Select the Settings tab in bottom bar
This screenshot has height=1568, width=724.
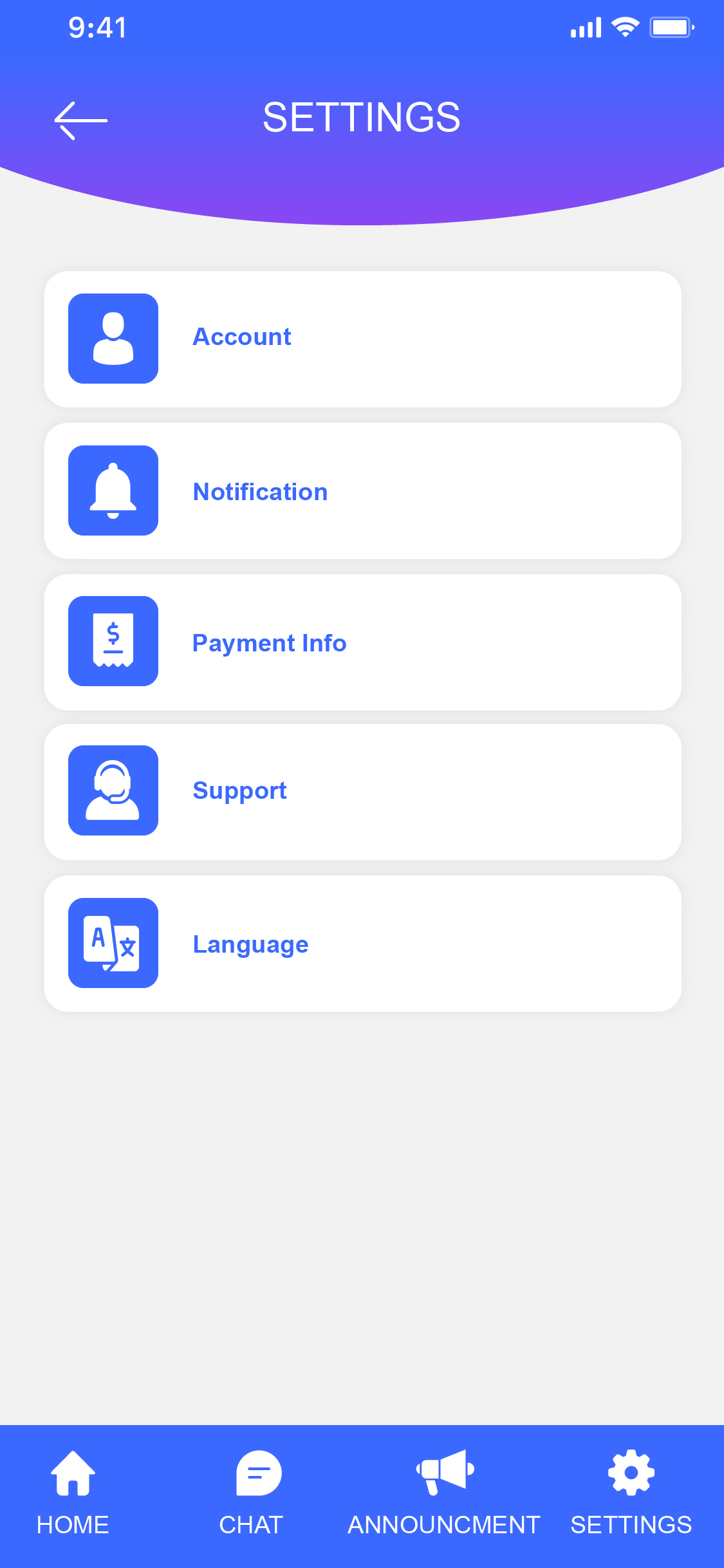pos(631,1493)
